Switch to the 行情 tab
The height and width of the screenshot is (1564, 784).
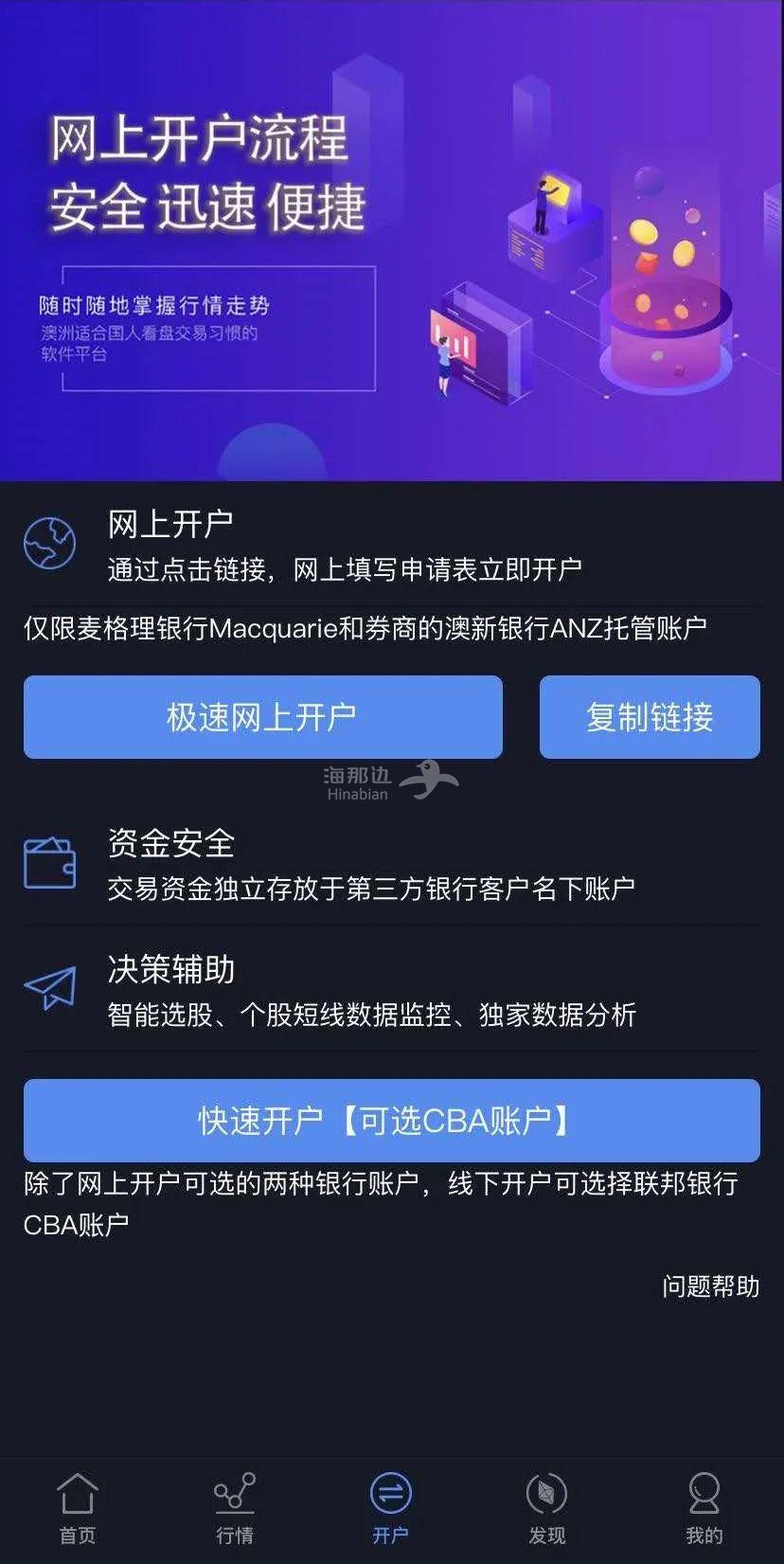[x=234, y=1508]
